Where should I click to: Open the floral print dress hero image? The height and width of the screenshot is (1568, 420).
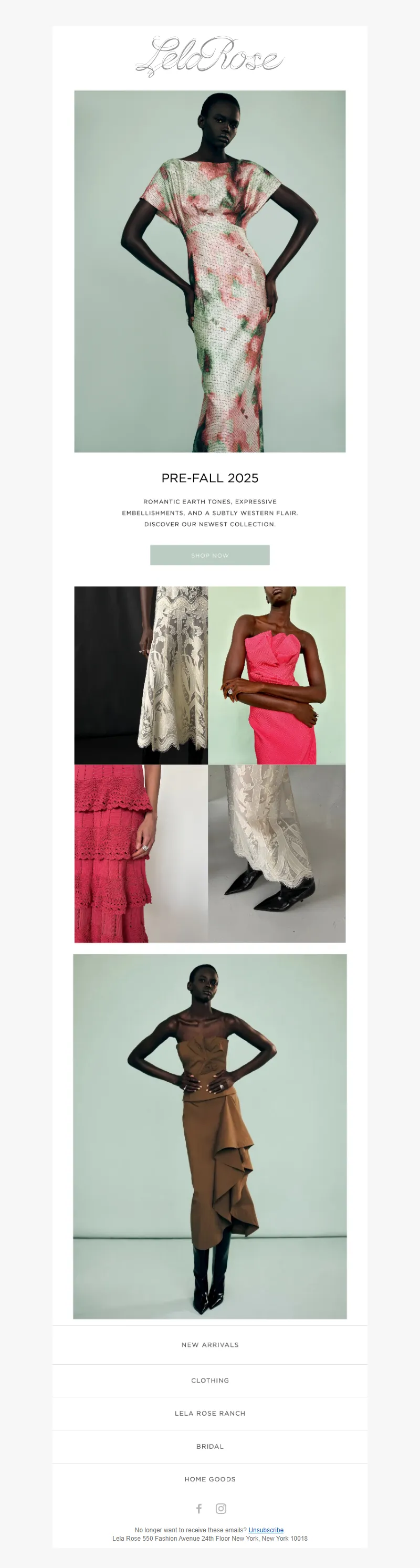[x=209, y=271]
